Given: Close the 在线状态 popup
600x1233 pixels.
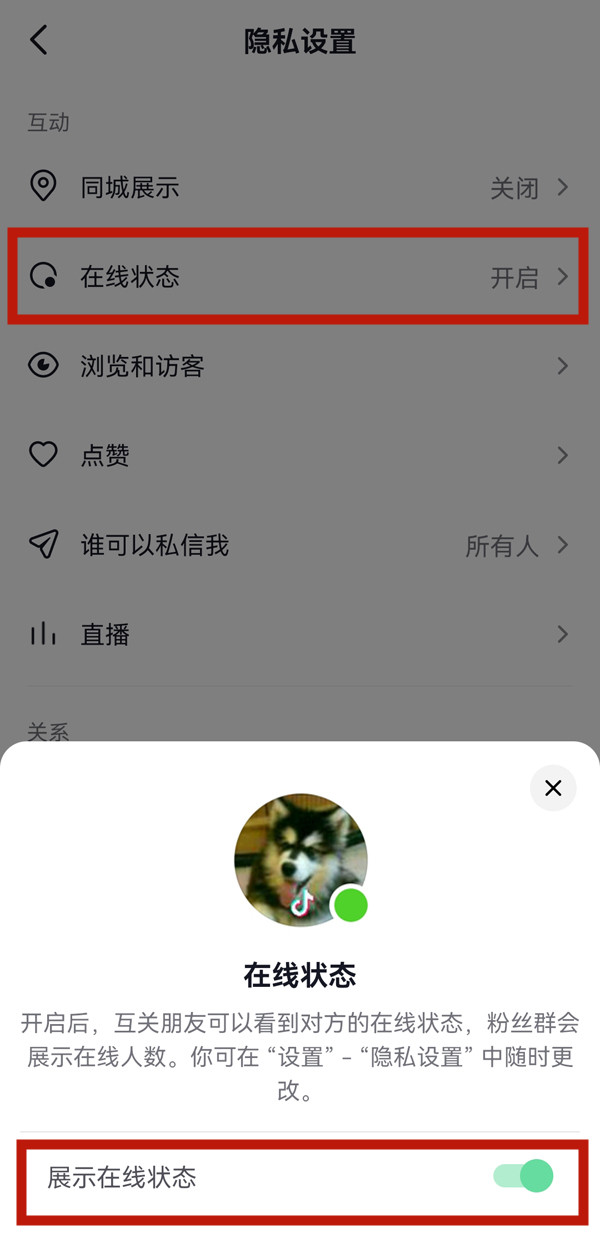Looking at the screenshot, I should pyautogui.click(x=553, y=788).
